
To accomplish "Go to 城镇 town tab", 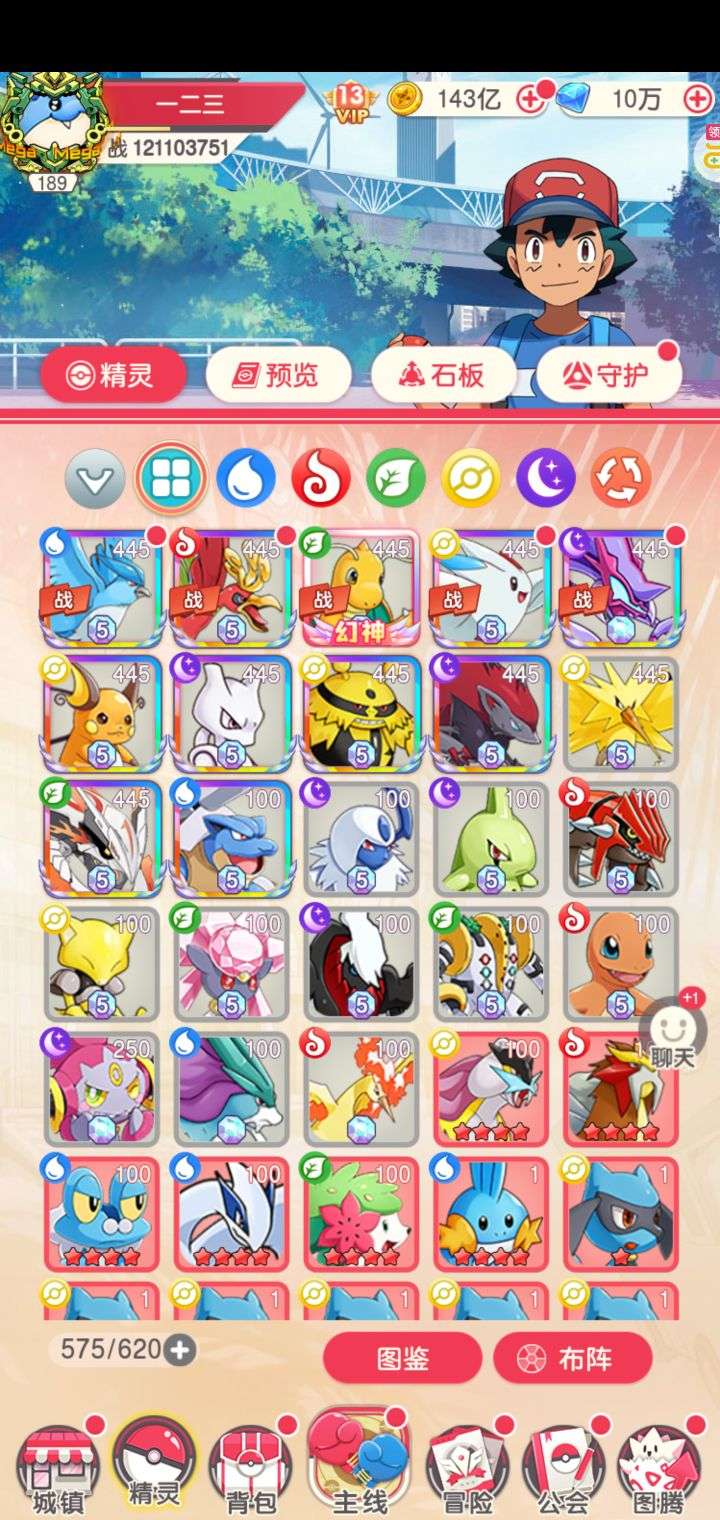I will coord(58,1471).
